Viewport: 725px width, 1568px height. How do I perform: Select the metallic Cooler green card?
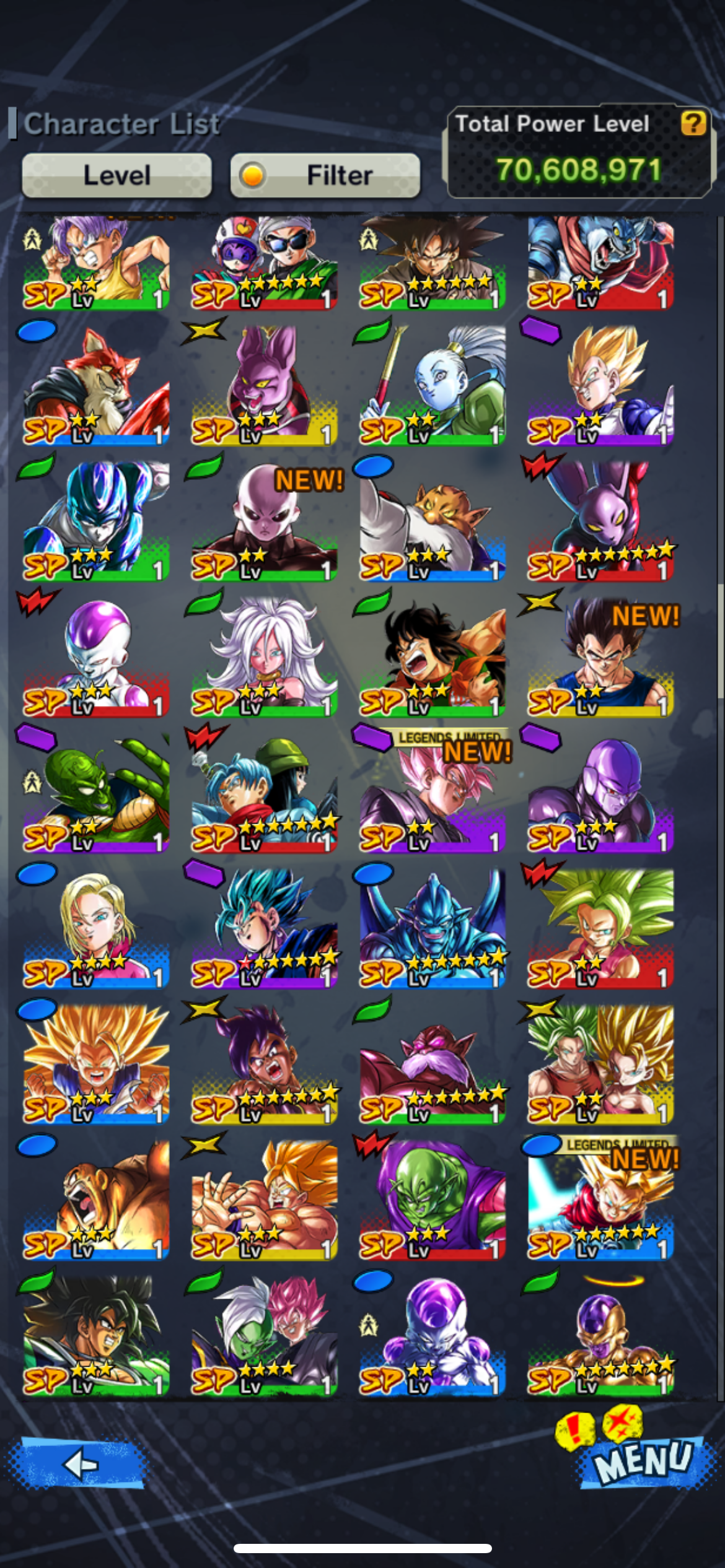point(95,521)
